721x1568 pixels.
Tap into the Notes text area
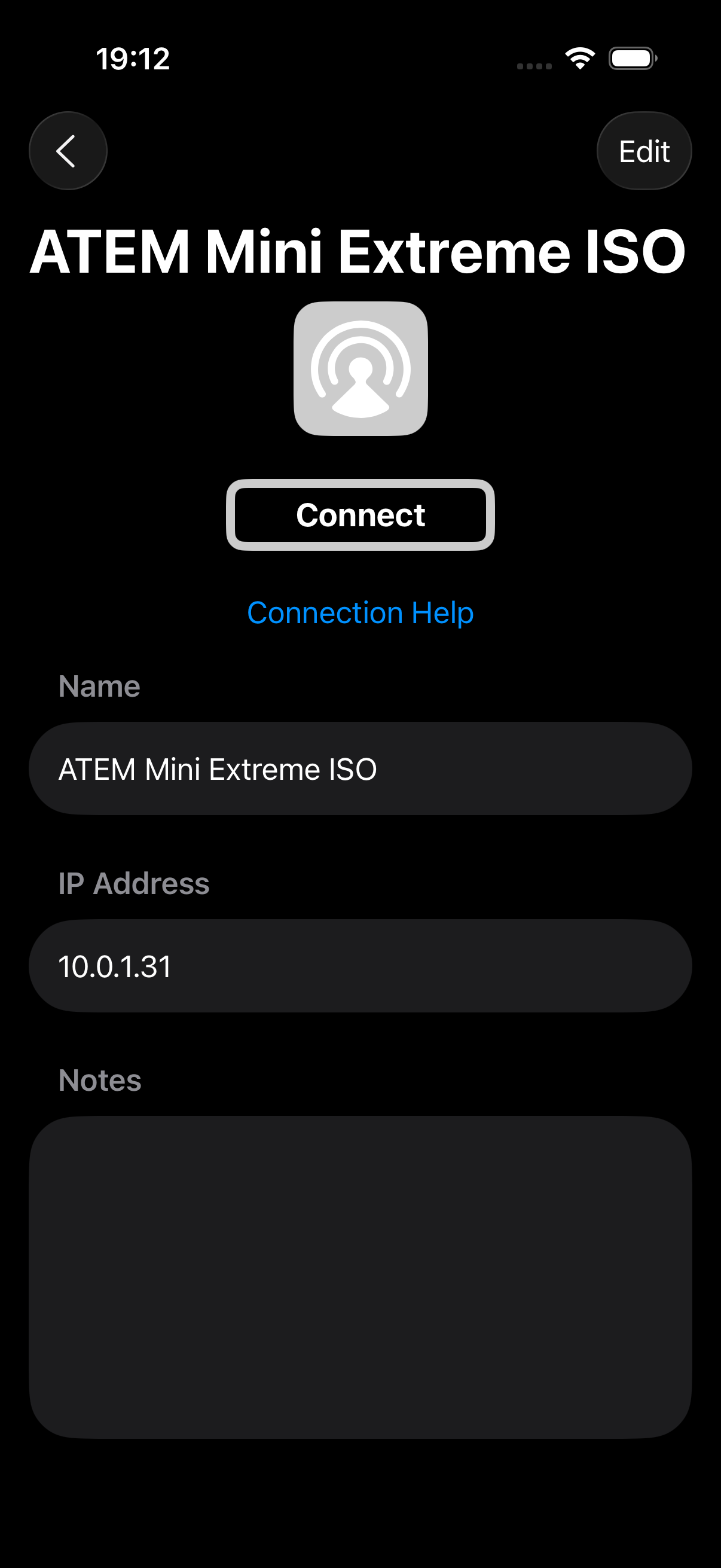click(x=360, y=1276)
